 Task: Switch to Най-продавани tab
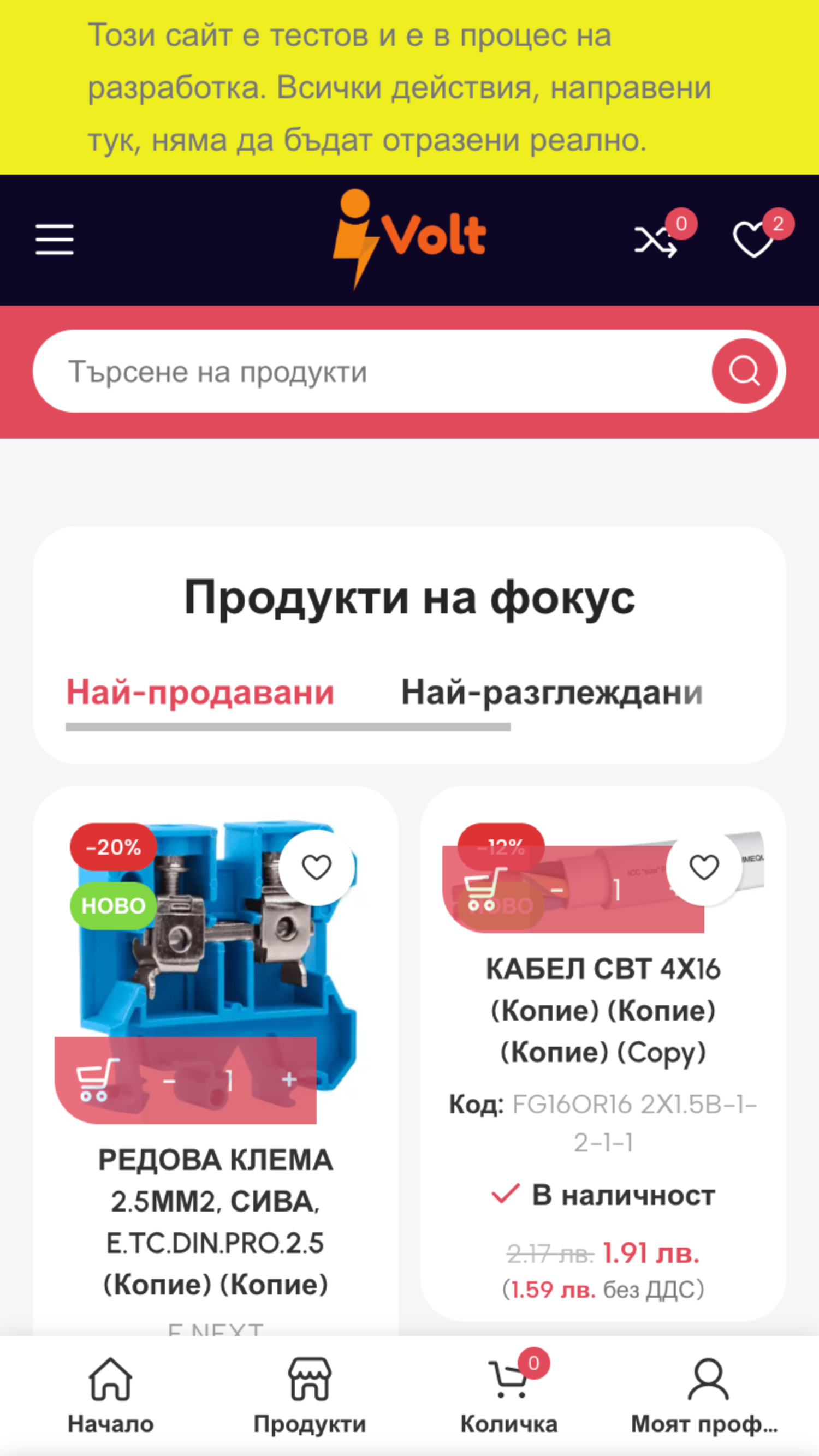200,692
